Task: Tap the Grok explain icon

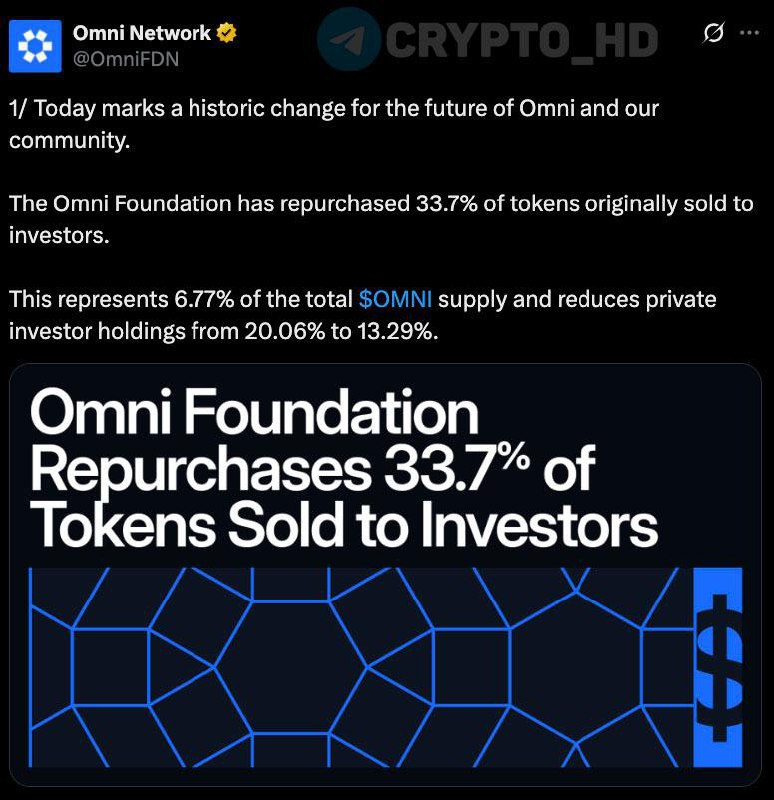Action: (713, 33)
